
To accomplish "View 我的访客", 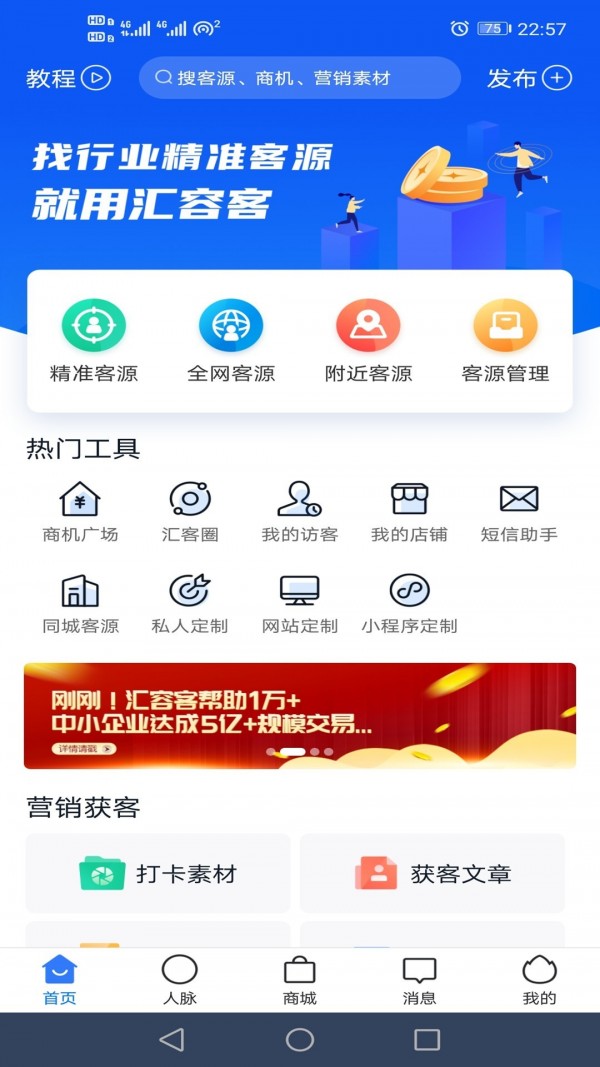I will (299, 512).
